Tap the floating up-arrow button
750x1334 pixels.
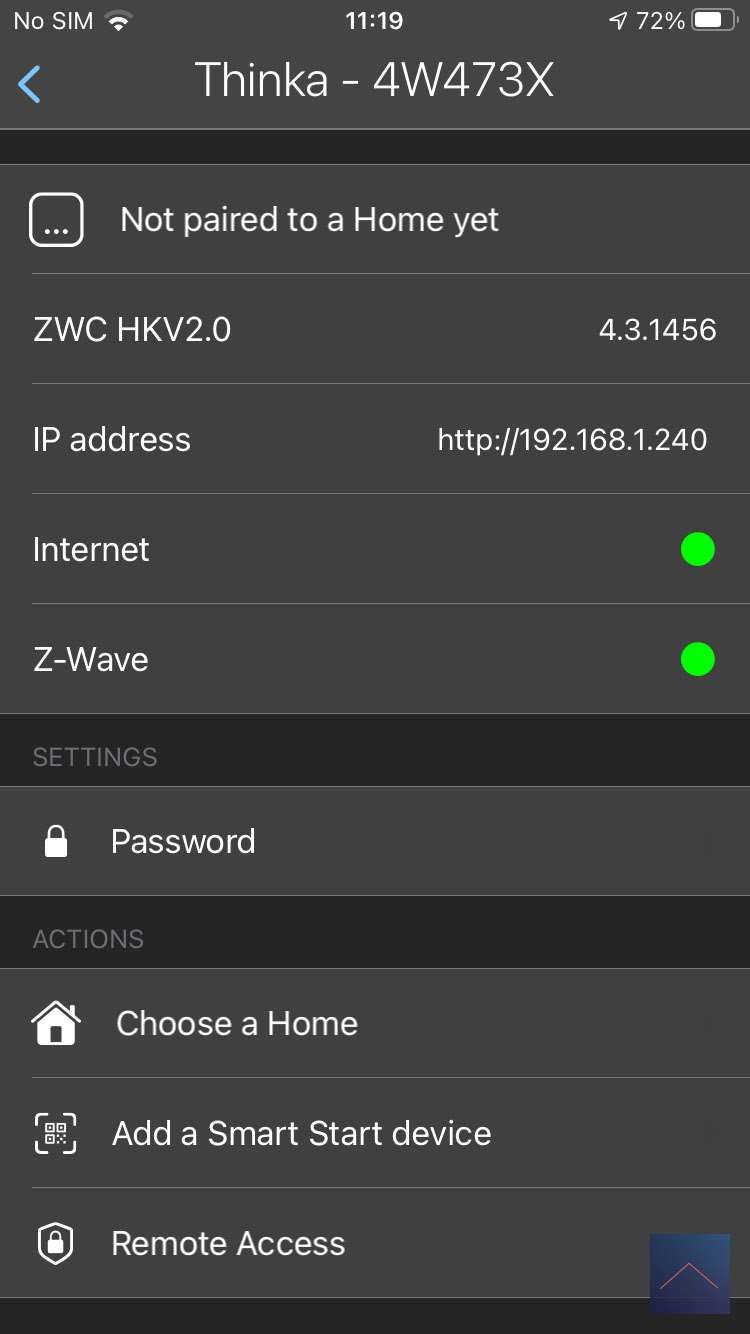[689, 1273]
